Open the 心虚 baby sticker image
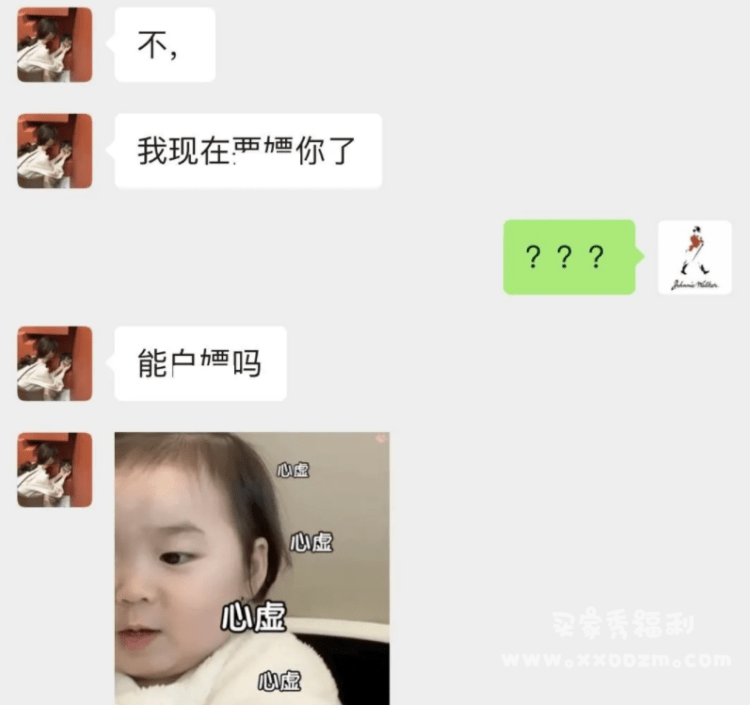Viewport: 750px width, 705px height. (x=251, y=567)
